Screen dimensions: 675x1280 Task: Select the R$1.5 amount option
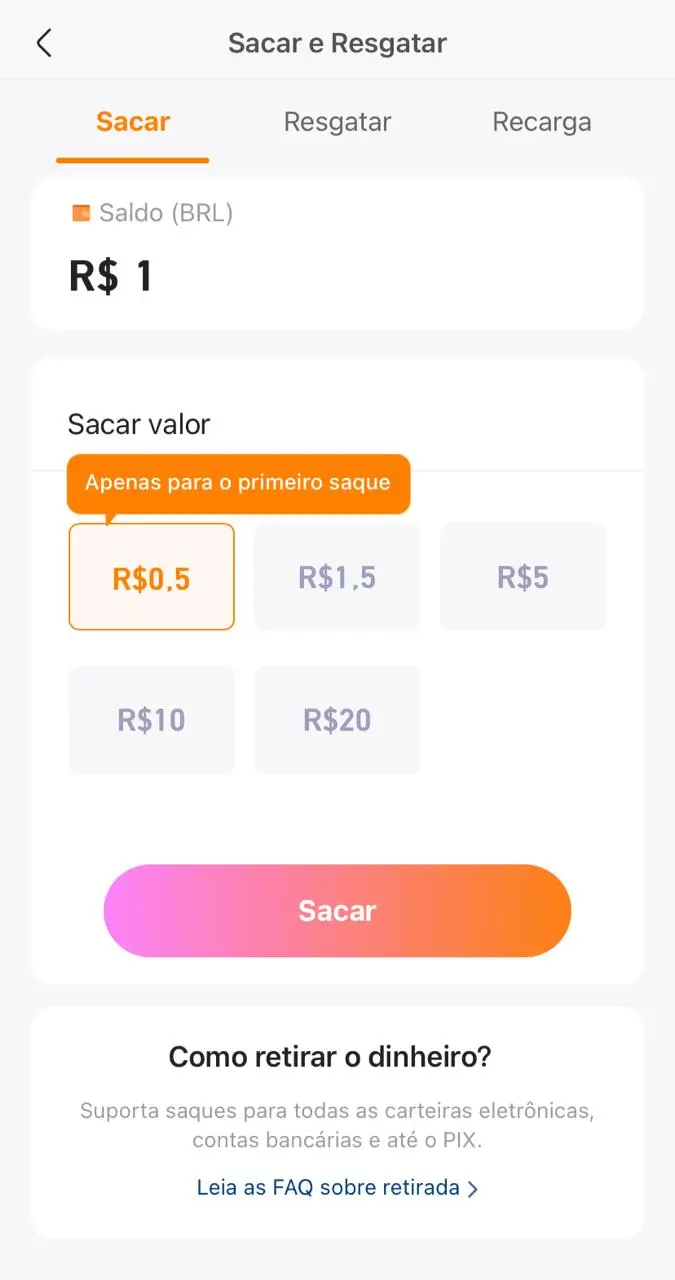tap(337, 577)
